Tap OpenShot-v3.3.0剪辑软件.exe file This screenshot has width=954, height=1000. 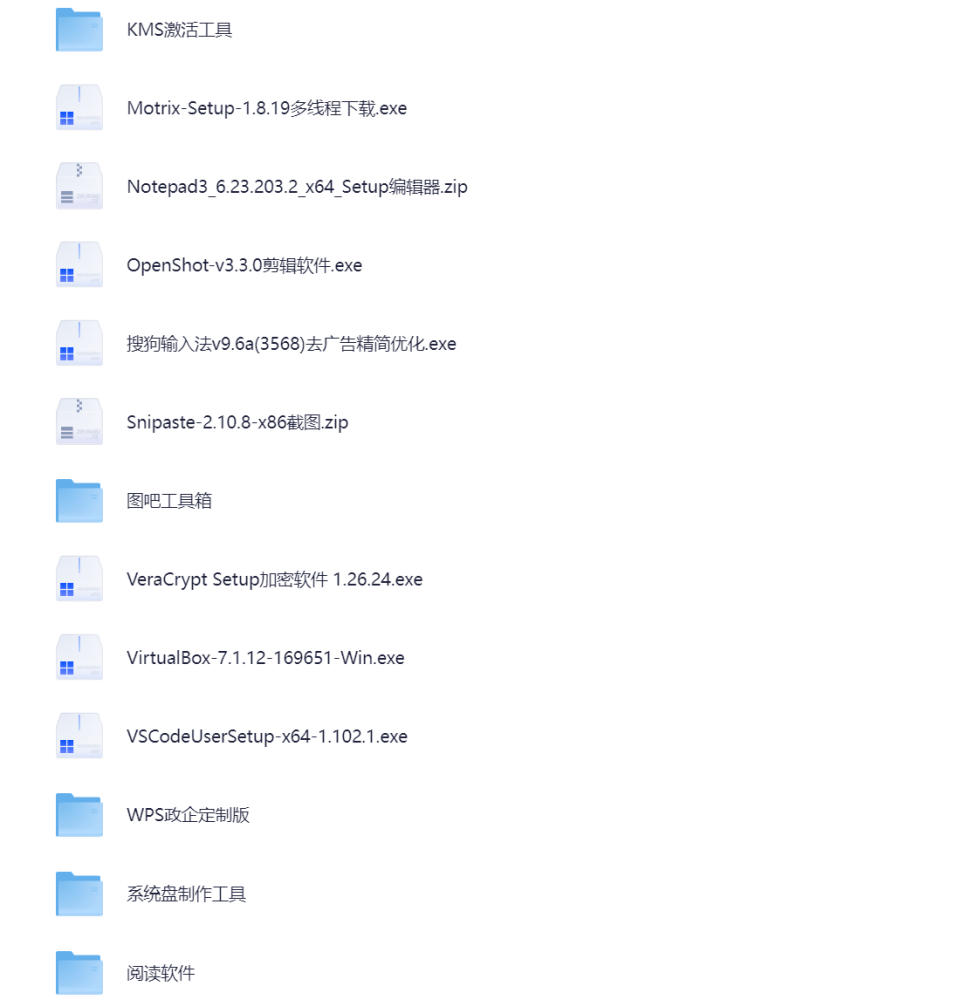(244, 265)
